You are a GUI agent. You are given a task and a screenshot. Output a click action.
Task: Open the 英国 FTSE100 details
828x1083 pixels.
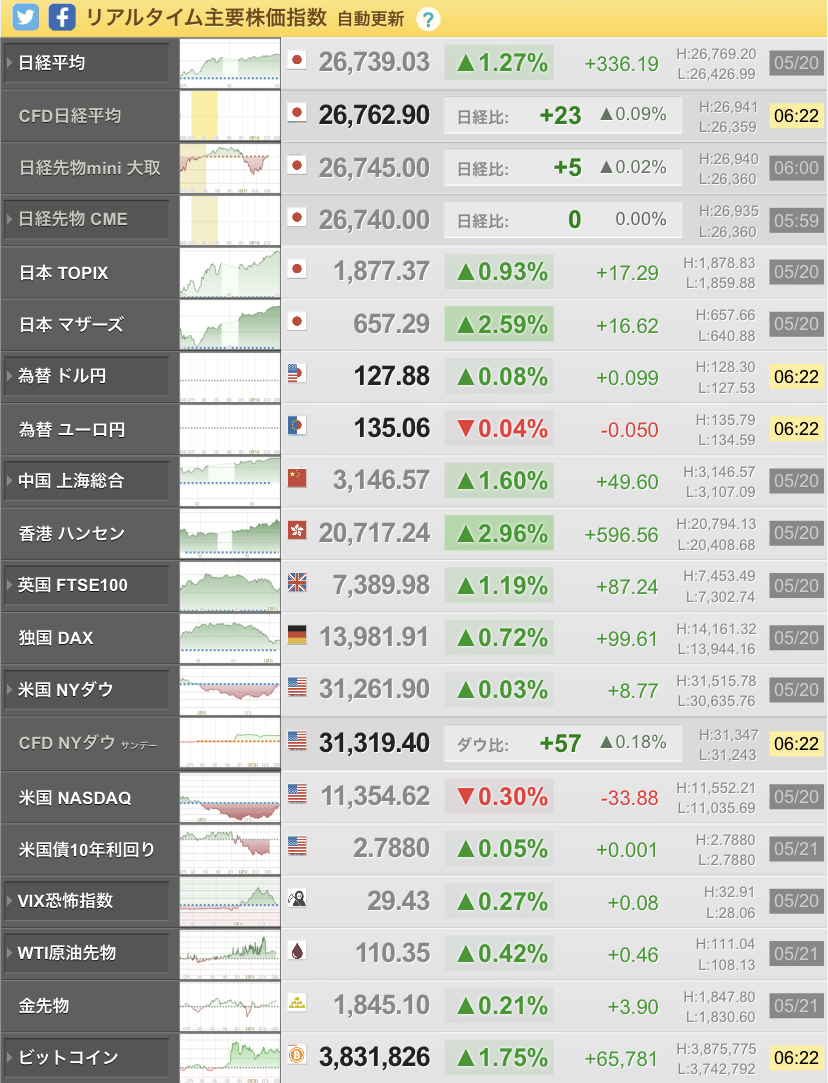click(x=87, y=585)
